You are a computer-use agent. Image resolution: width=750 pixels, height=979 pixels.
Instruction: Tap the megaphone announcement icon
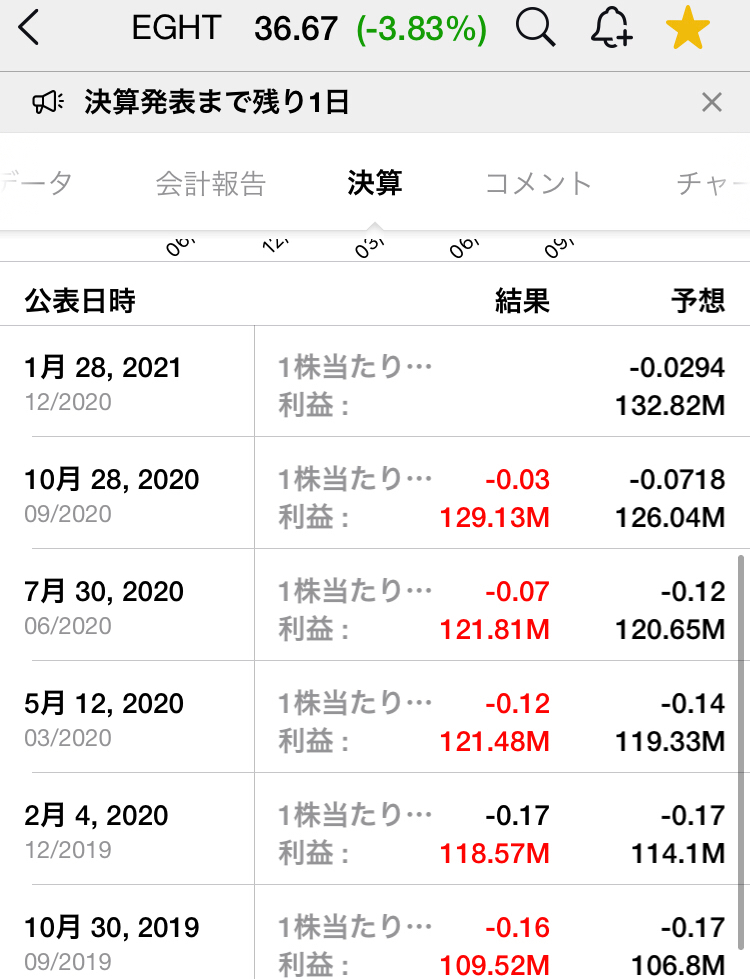click(46, 101)
